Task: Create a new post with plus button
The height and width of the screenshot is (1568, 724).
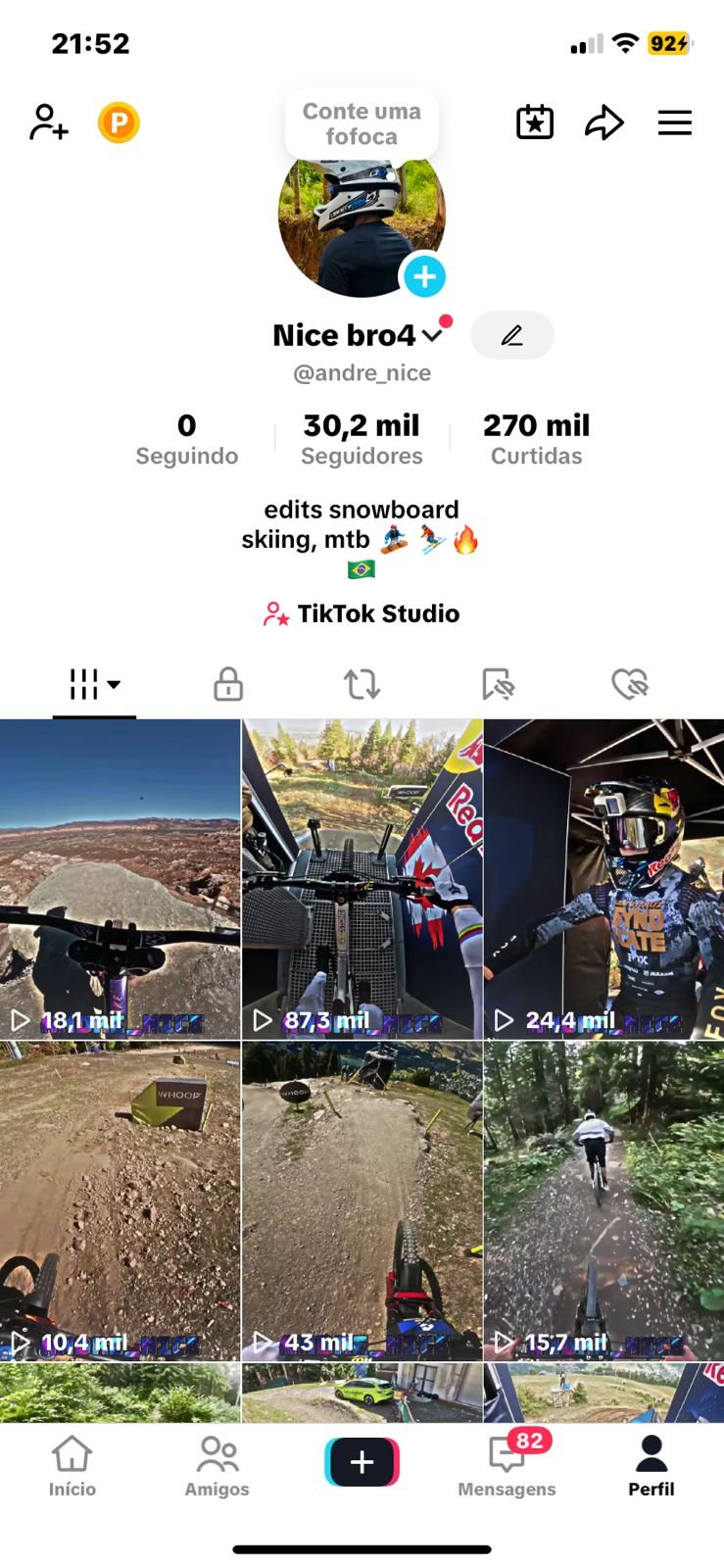Action: pos(362,1462)
